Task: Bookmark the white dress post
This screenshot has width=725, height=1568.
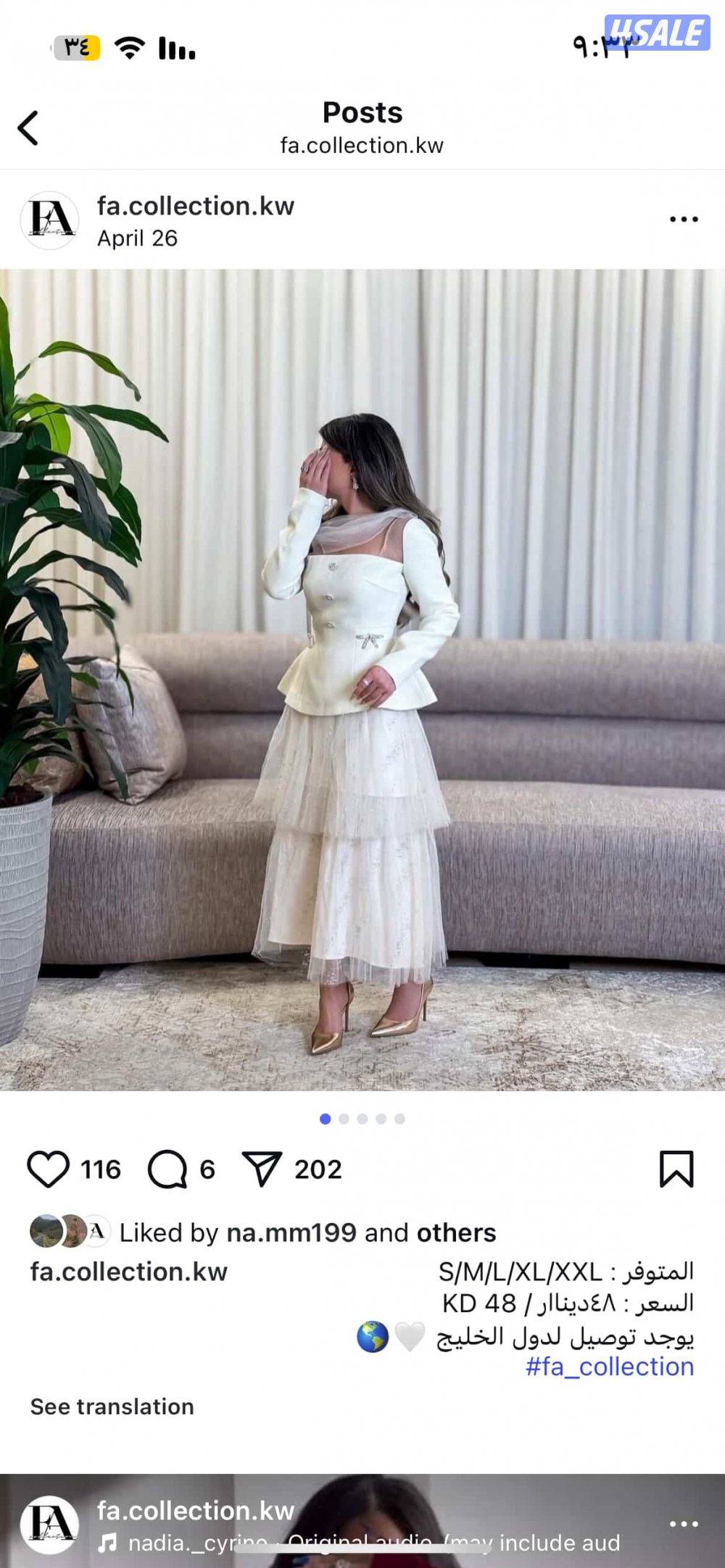Action: (676, 1169)
